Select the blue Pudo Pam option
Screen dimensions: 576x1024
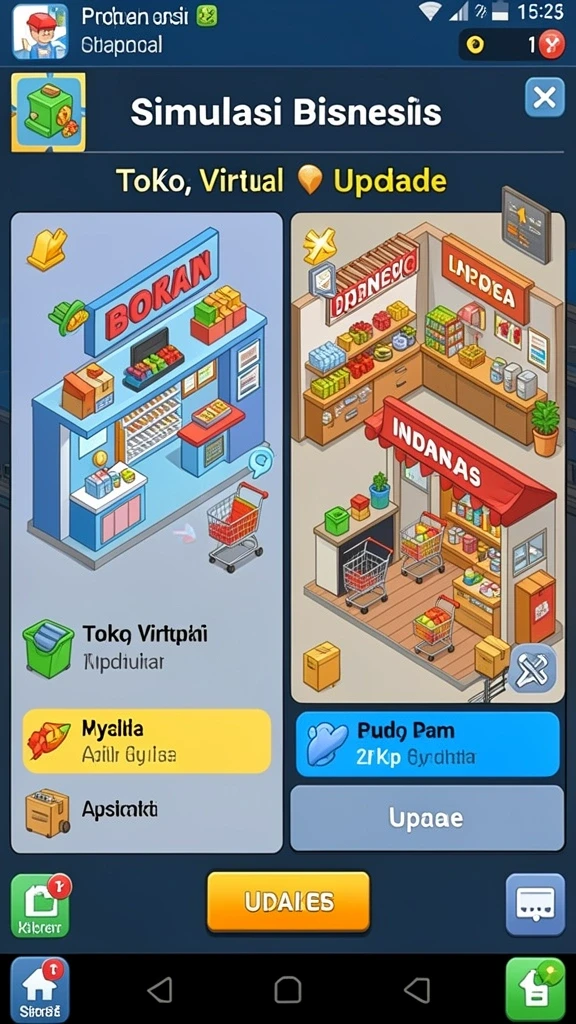428,743
